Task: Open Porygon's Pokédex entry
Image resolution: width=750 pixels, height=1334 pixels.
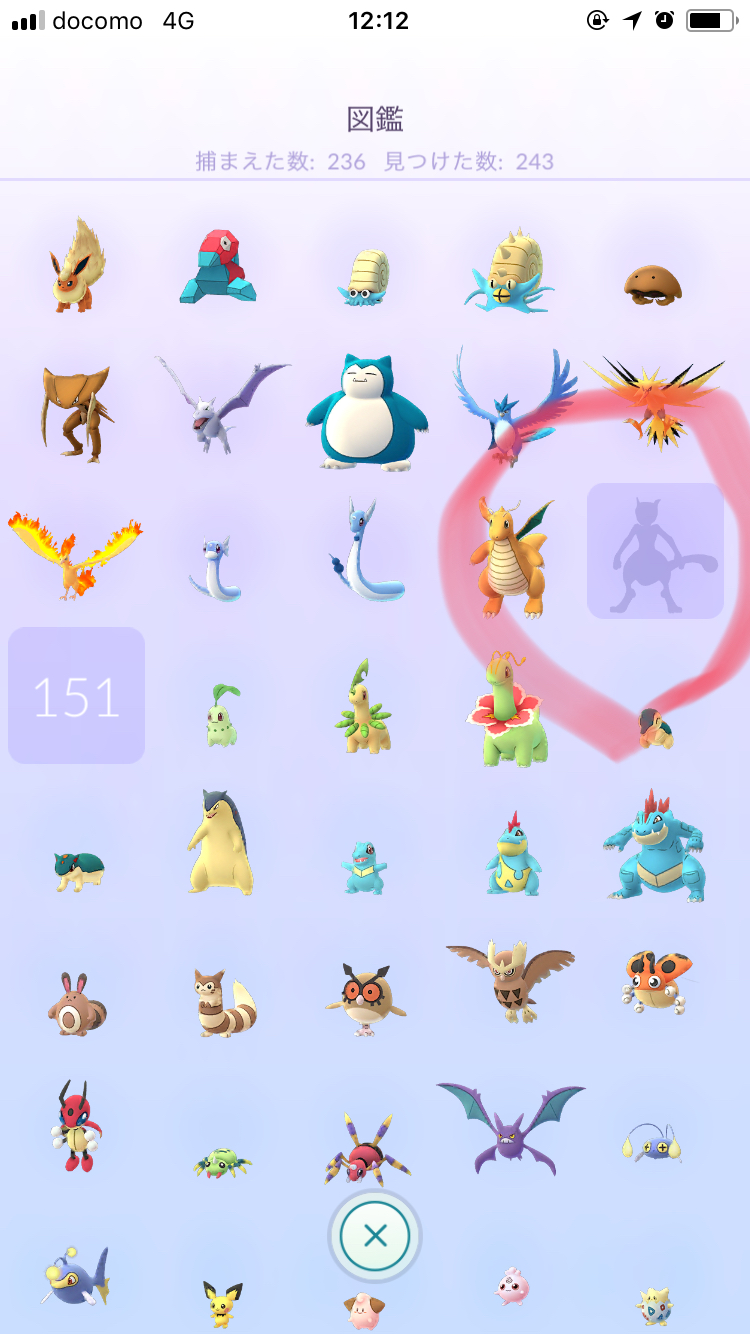Action: [219, 267]
